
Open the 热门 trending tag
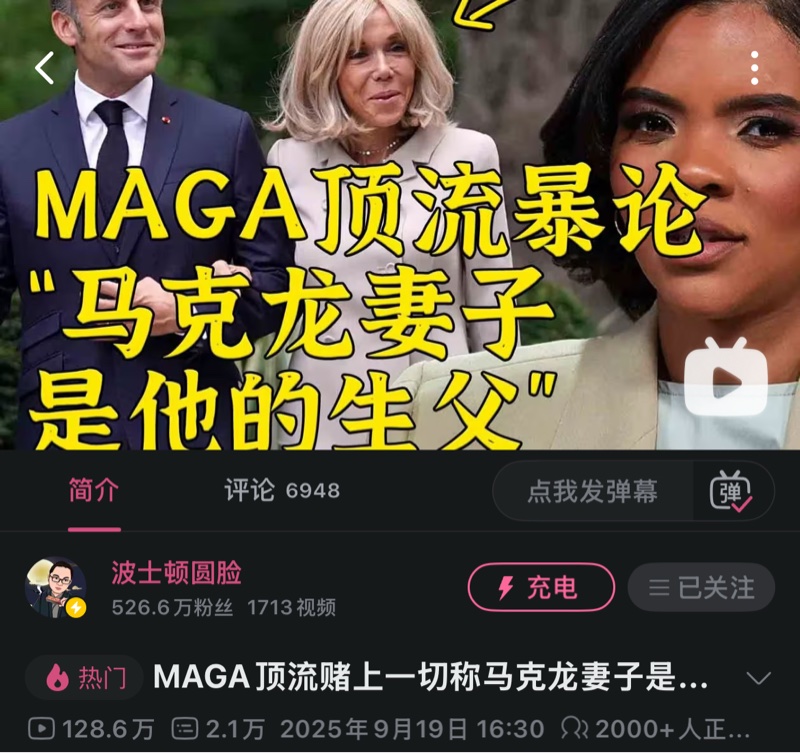(86, 678)
